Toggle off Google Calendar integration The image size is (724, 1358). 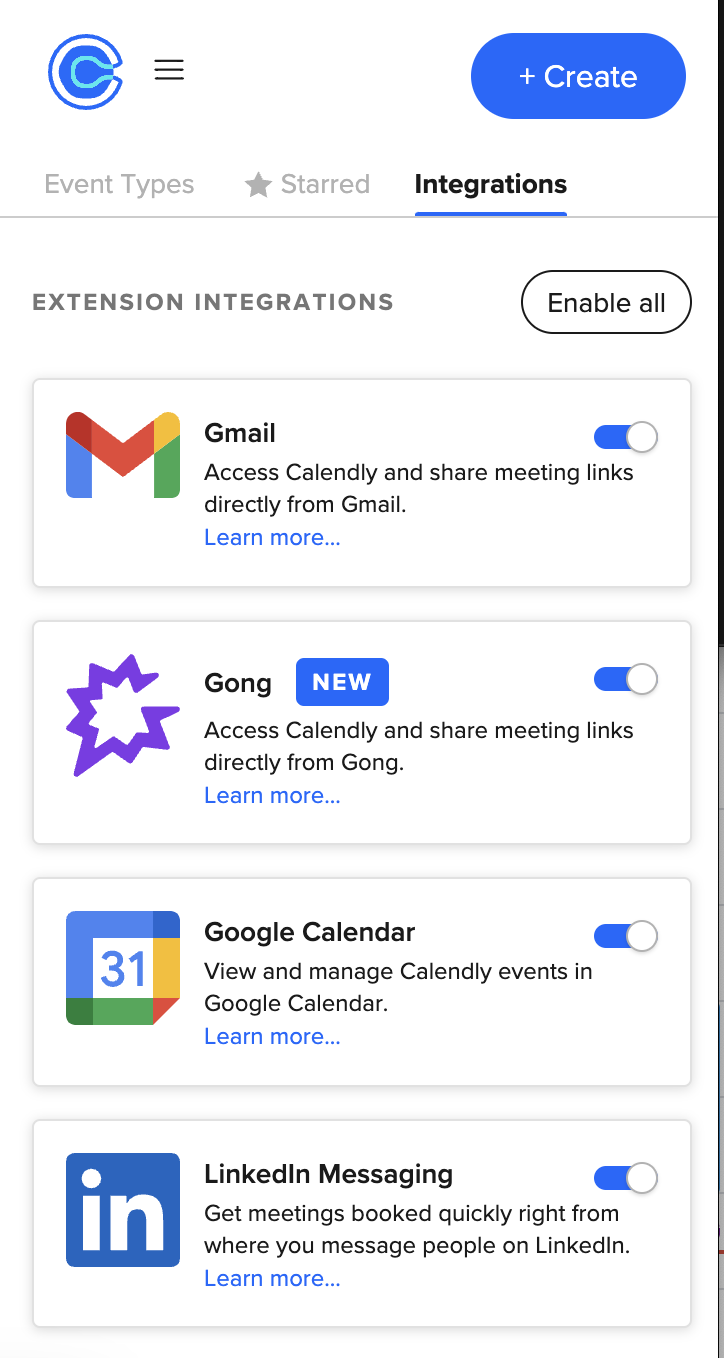click(625, 936)
